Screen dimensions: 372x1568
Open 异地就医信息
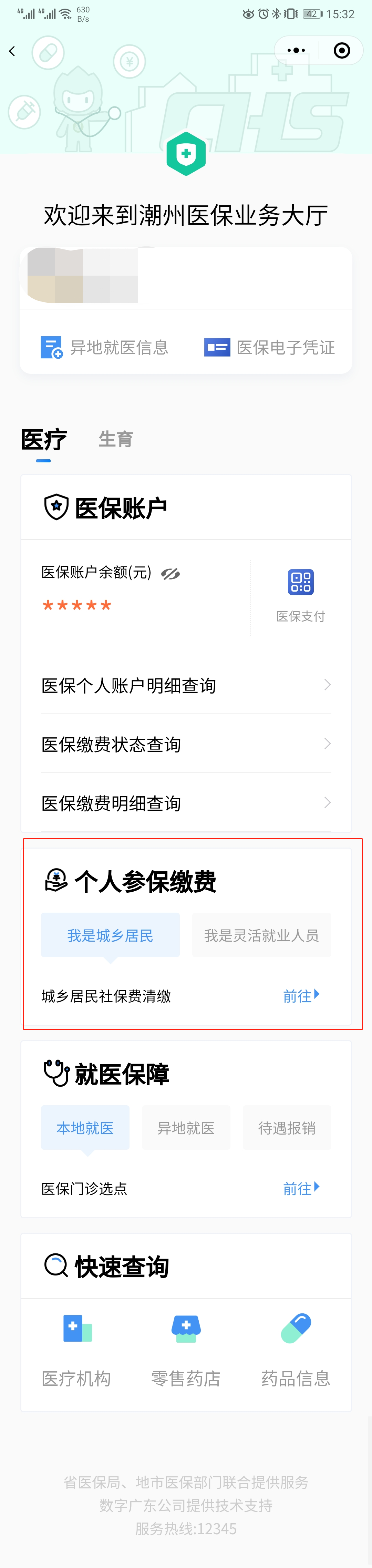104,348
